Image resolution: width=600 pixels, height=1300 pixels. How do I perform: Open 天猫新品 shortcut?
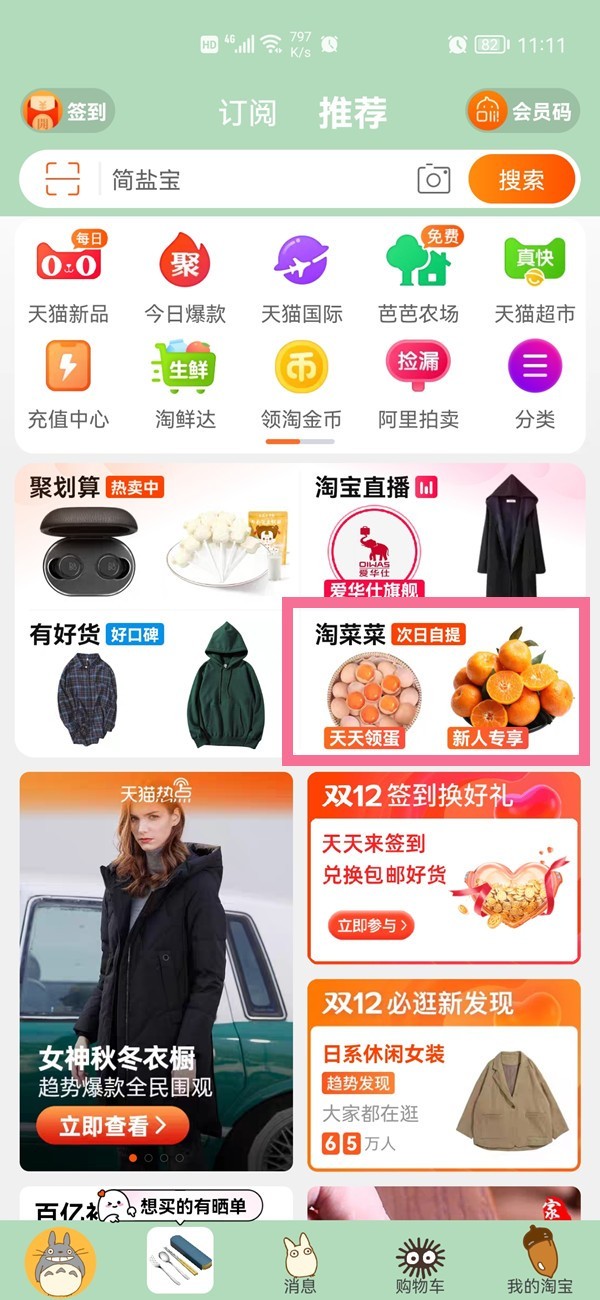click(68, 279)
